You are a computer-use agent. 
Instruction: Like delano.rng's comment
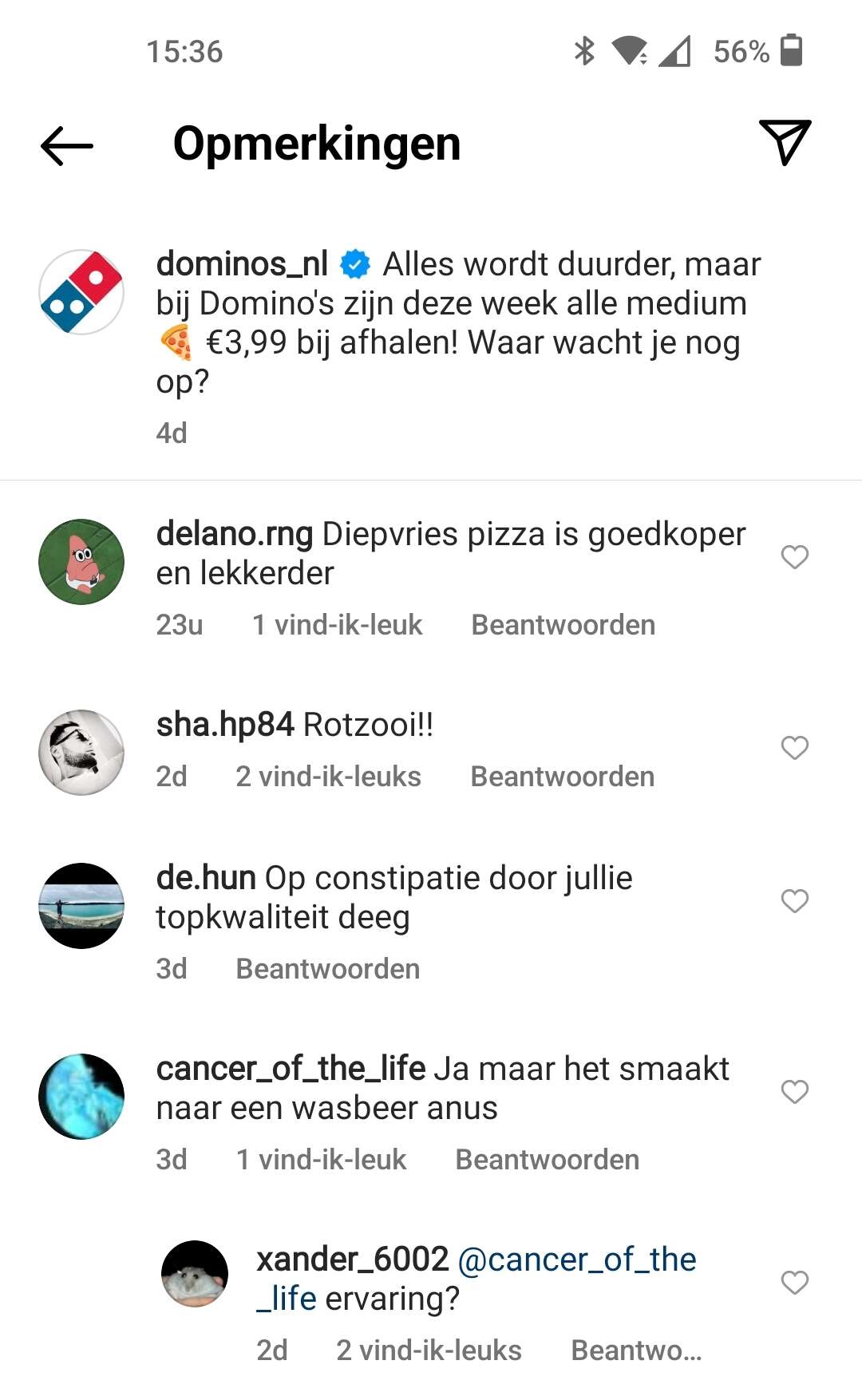[x=794, y=556]
